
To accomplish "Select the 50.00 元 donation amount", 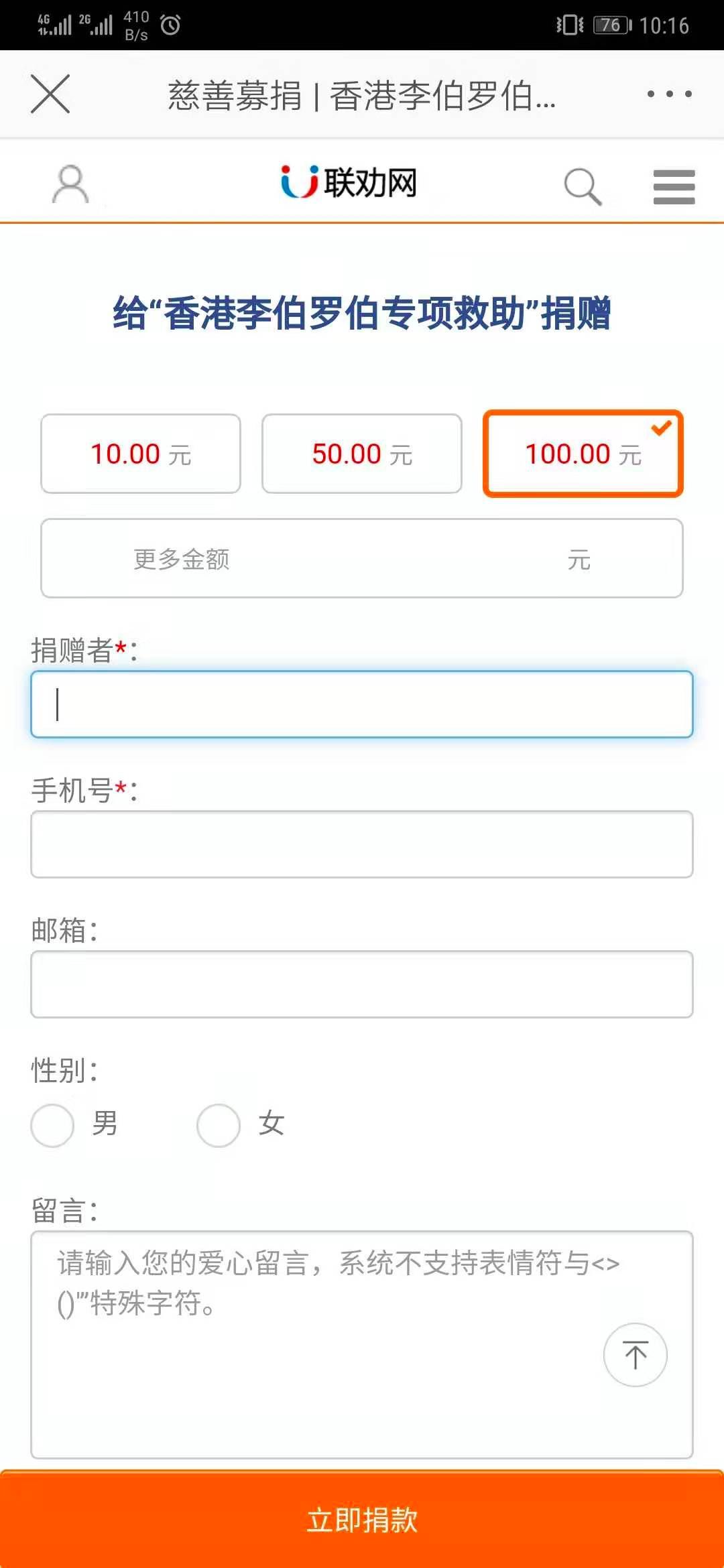I will click(362, 454).
